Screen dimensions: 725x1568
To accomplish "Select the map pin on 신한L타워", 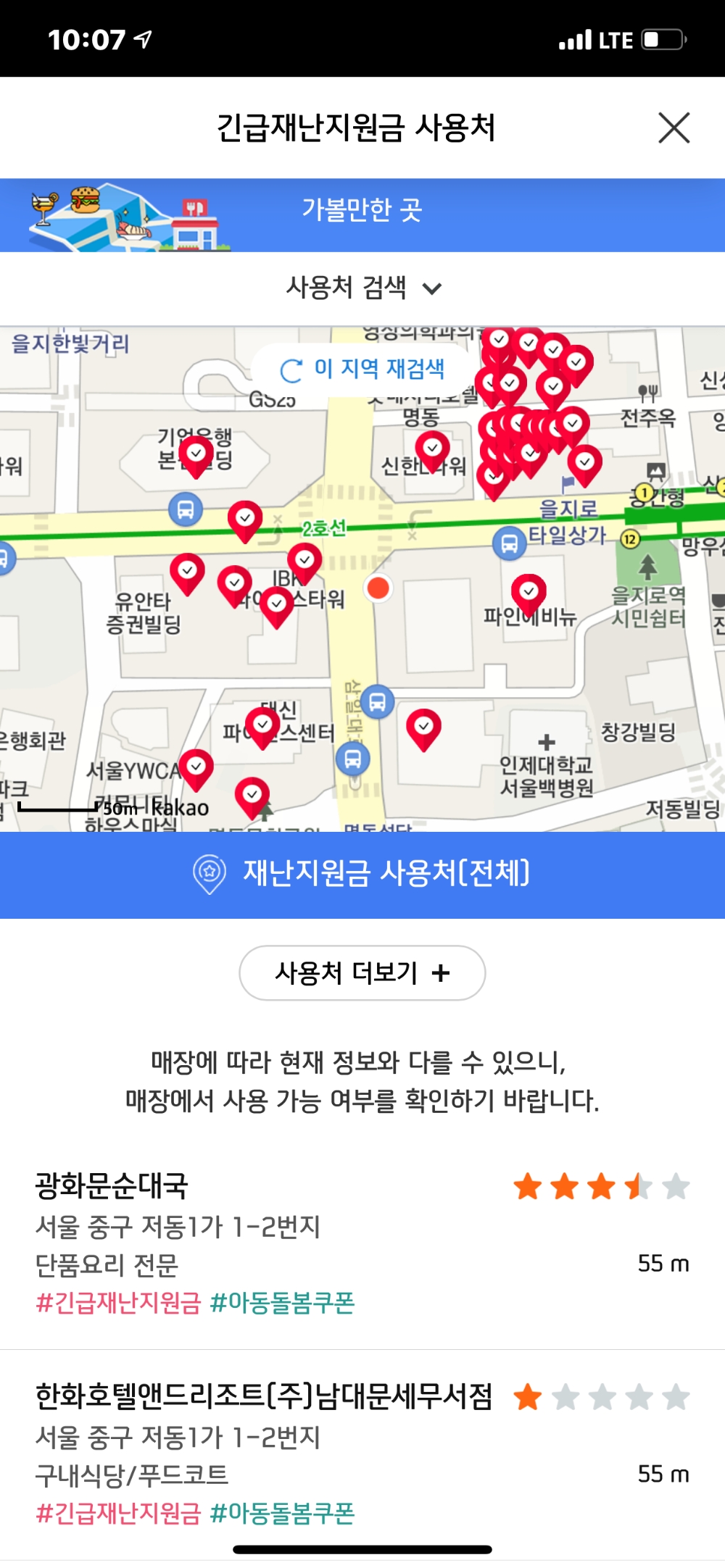I will tap(433, 447).
